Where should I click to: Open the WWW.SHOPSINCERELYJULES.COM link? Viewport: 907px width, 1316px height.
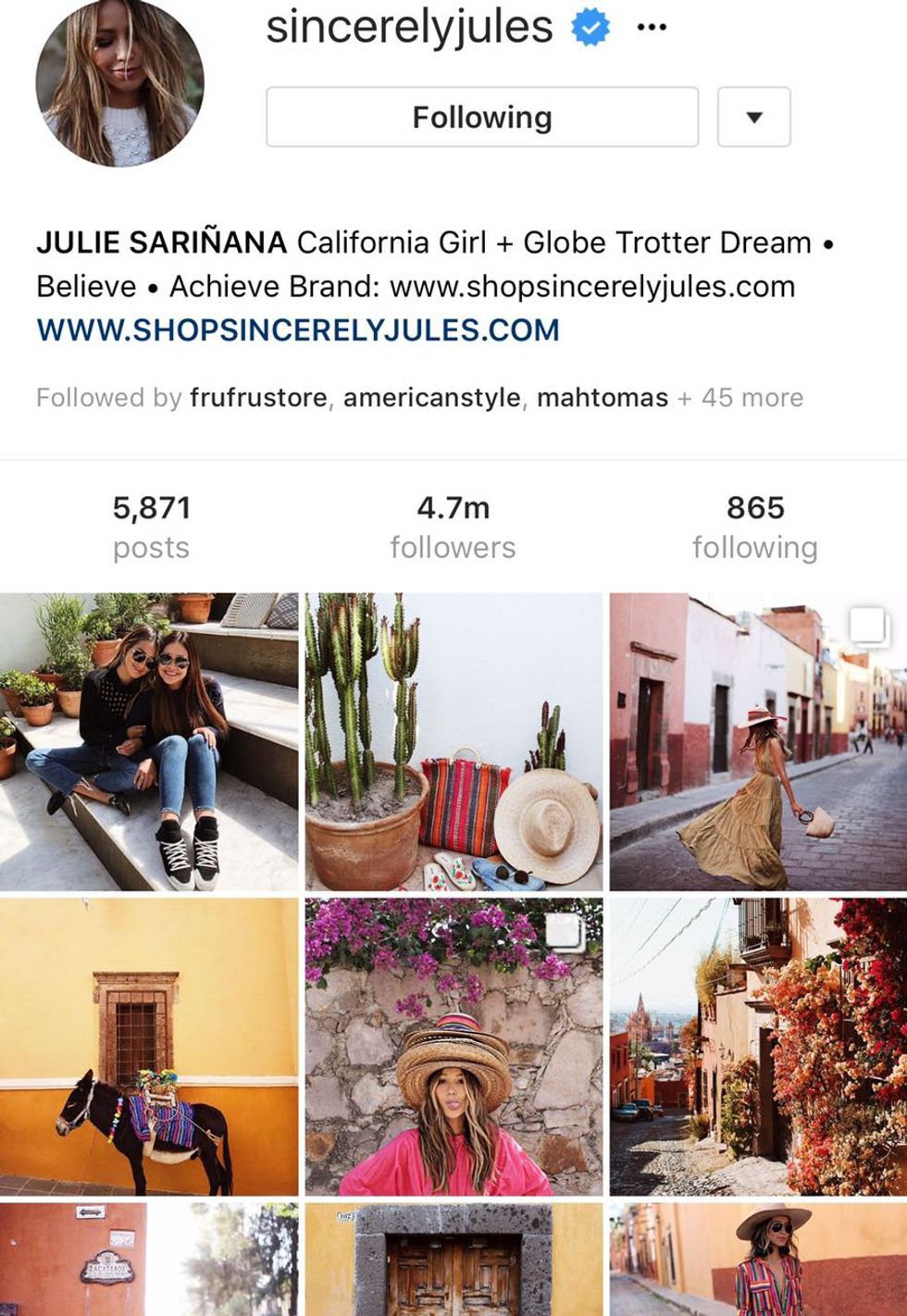[x=298, y=330]
